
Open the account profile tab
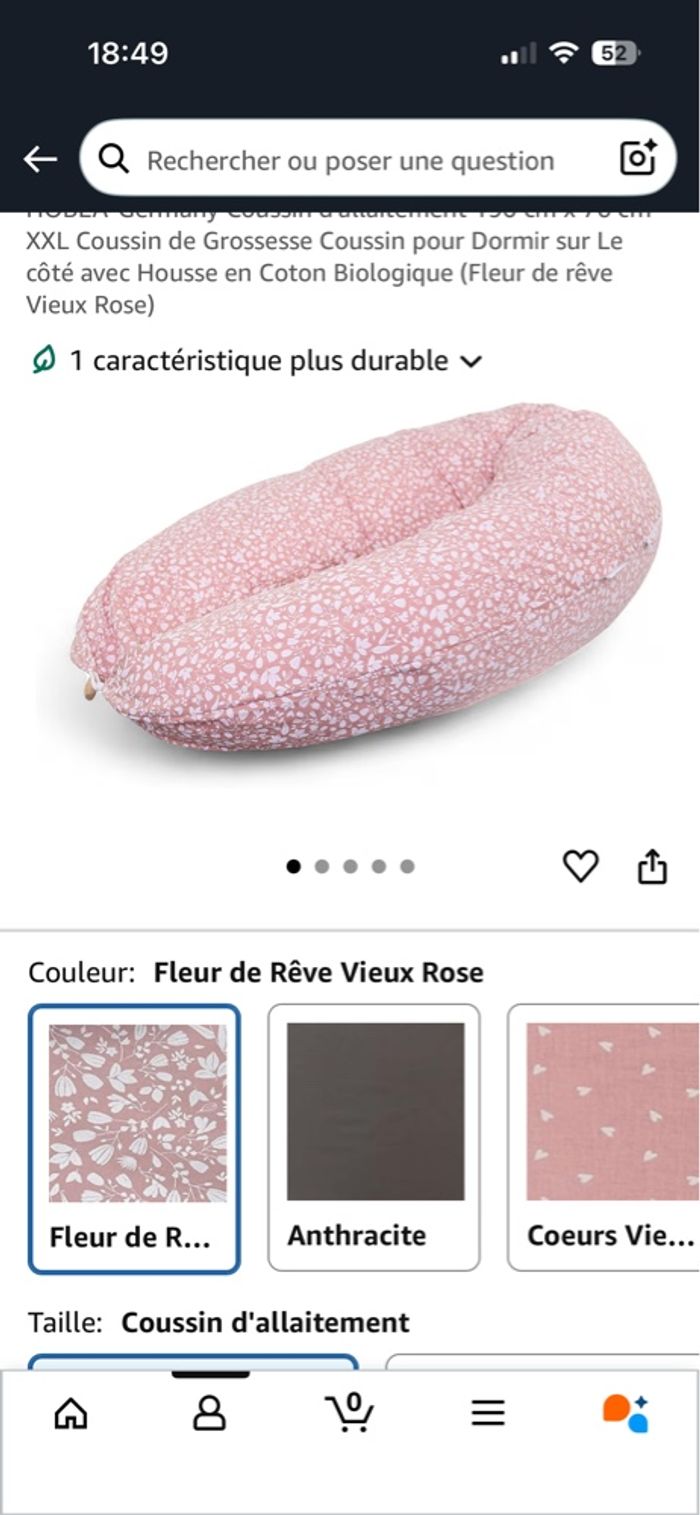tap(209, 1412)
